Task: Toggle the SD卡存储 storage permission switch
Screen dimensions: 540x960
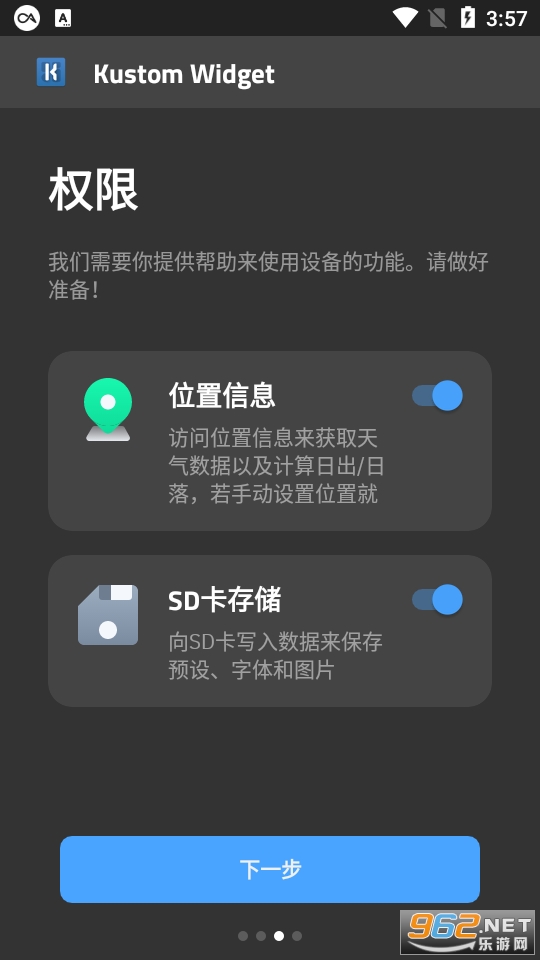Action: pos(437,599)
